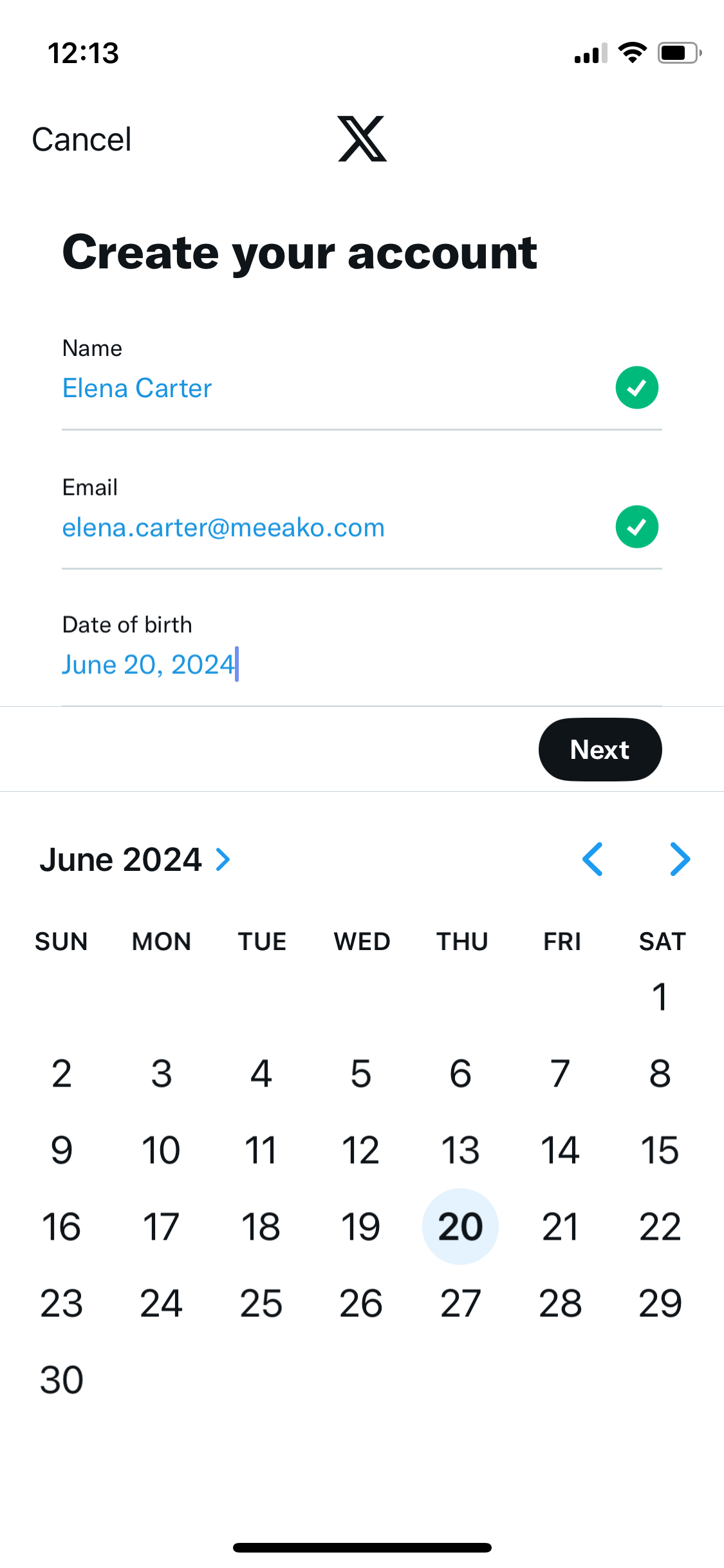Image resolution: width=724 pixels, height=1568 pixels.
Task: Choose day 5 in the calendar
Action: tap(361, 1073)
